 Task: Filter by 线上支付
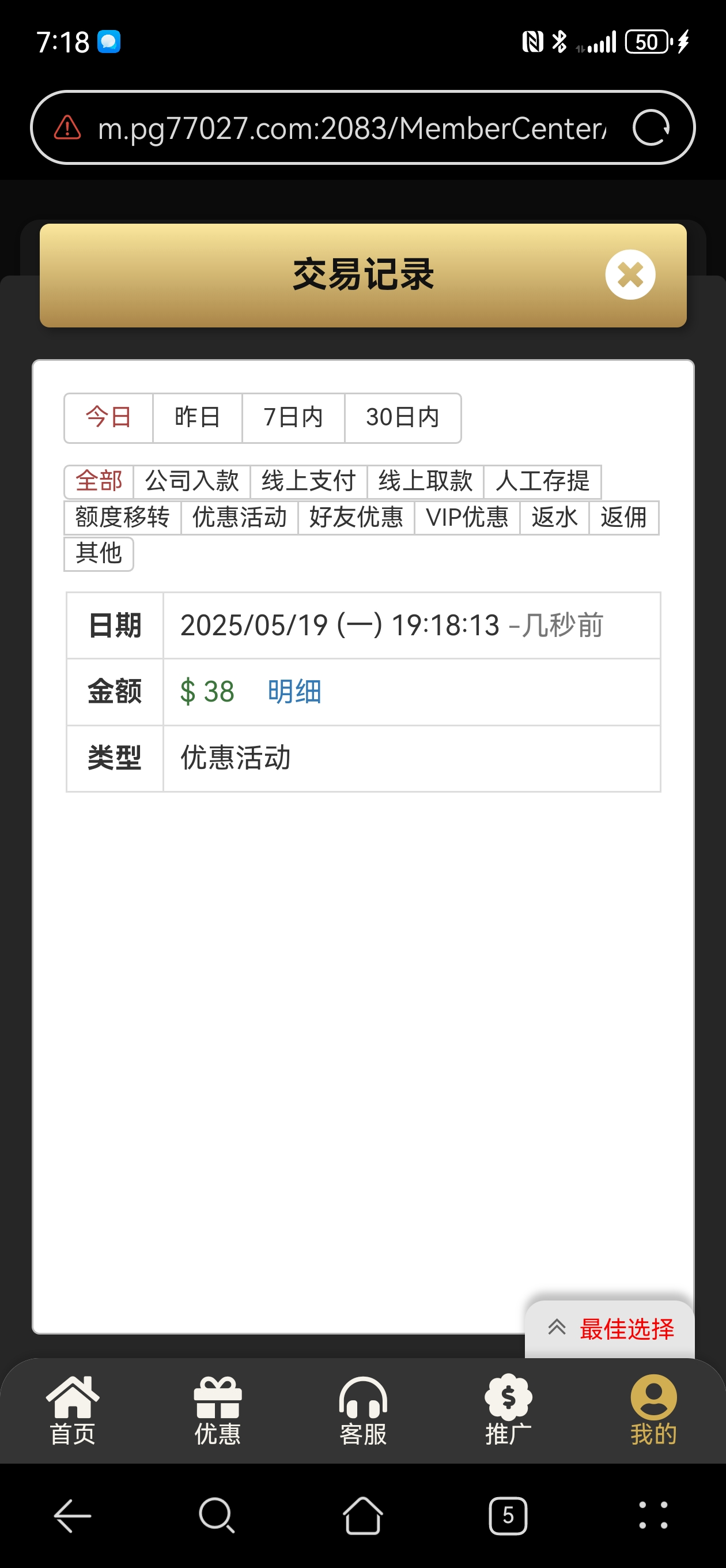pyautogui.click(x=308, y=481)
